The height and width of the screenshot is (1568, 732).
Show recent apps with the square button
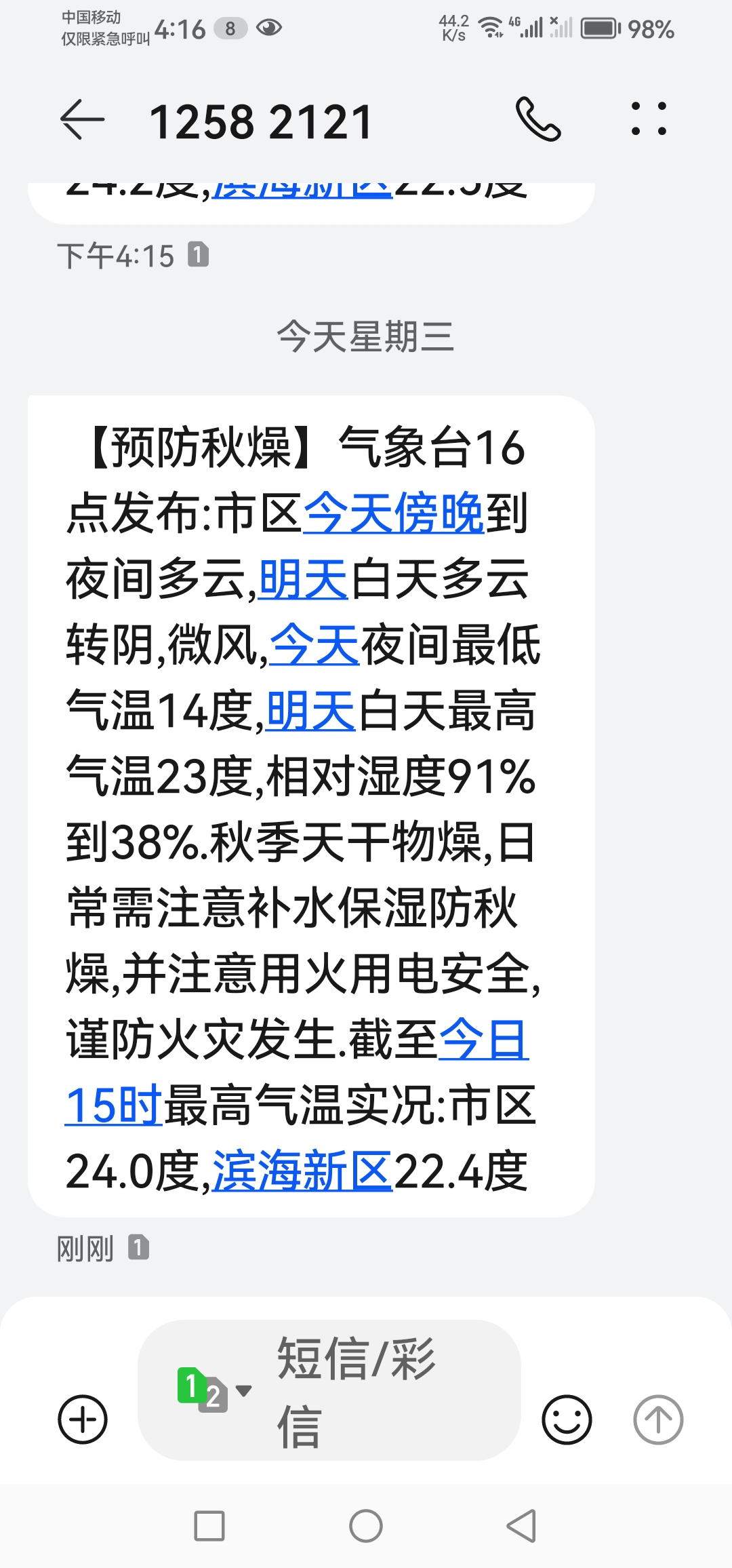point(209,1527)
